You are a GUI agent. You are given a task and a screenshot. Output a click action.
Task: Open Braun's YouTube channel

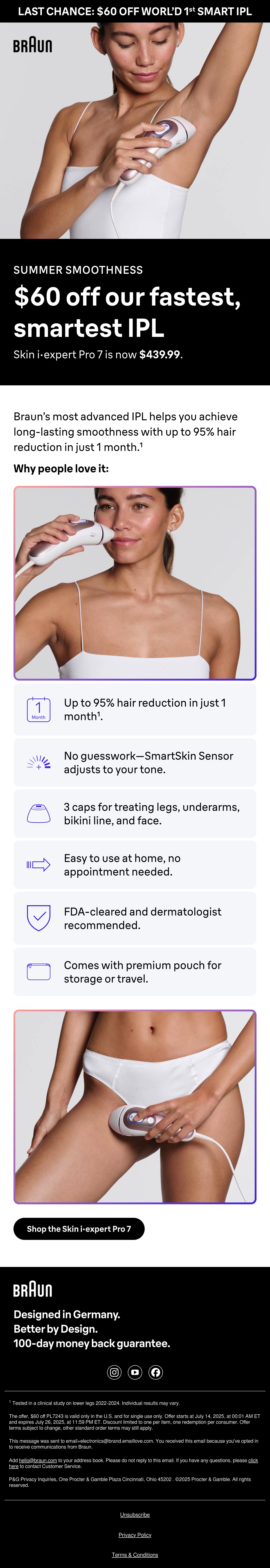135,1372
